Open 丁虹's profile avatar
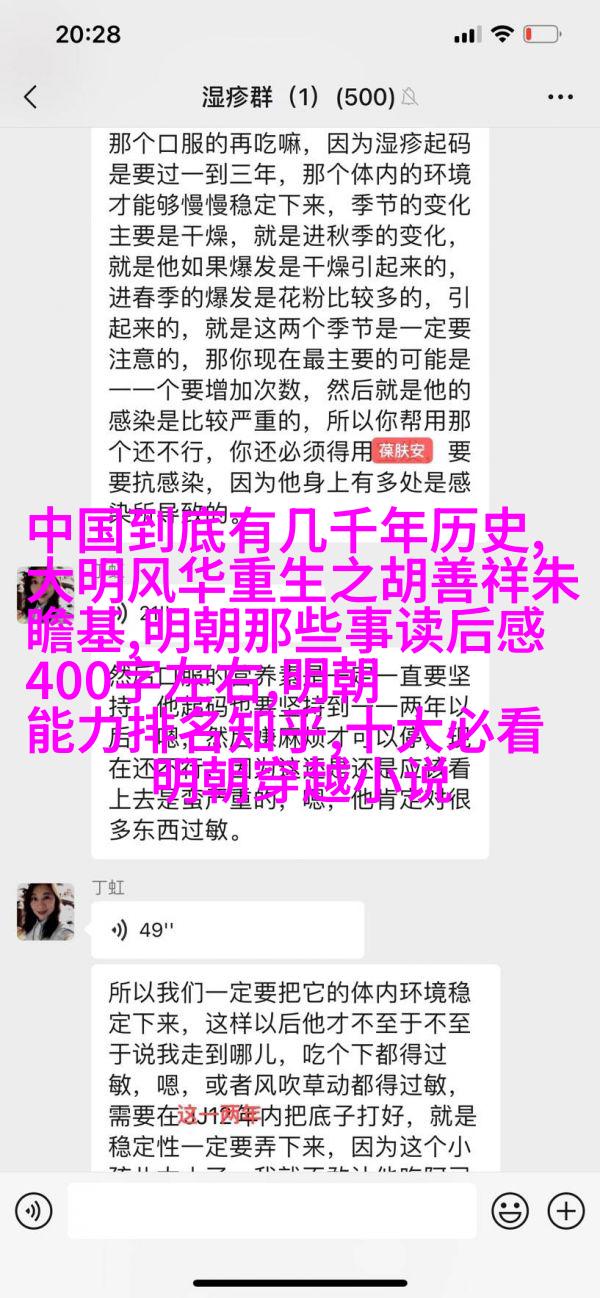Screen dimensions: 600x1298 tap(45, 911)
